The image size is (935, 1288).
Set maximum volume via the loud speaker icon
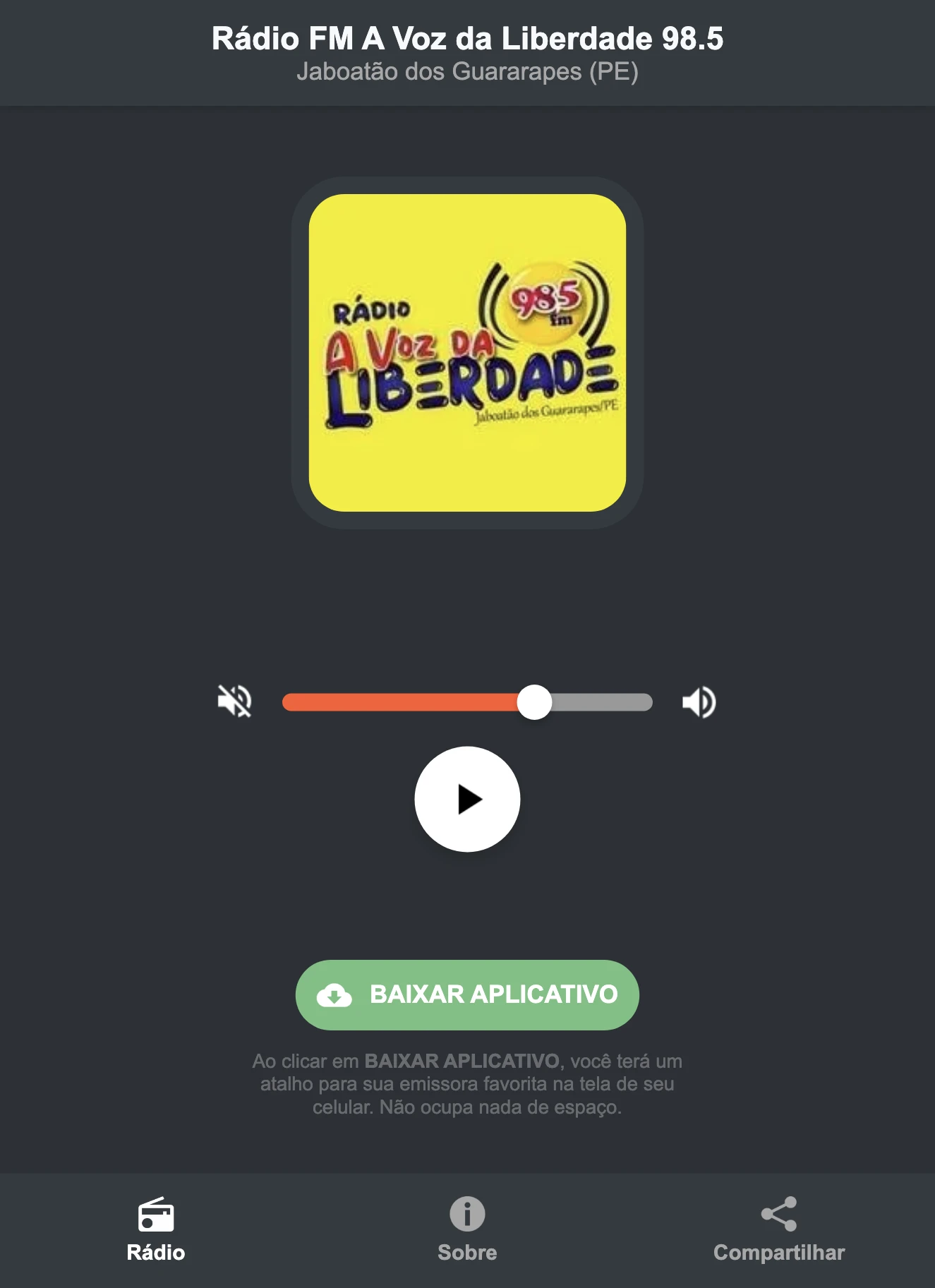click(x=699, y=701)
